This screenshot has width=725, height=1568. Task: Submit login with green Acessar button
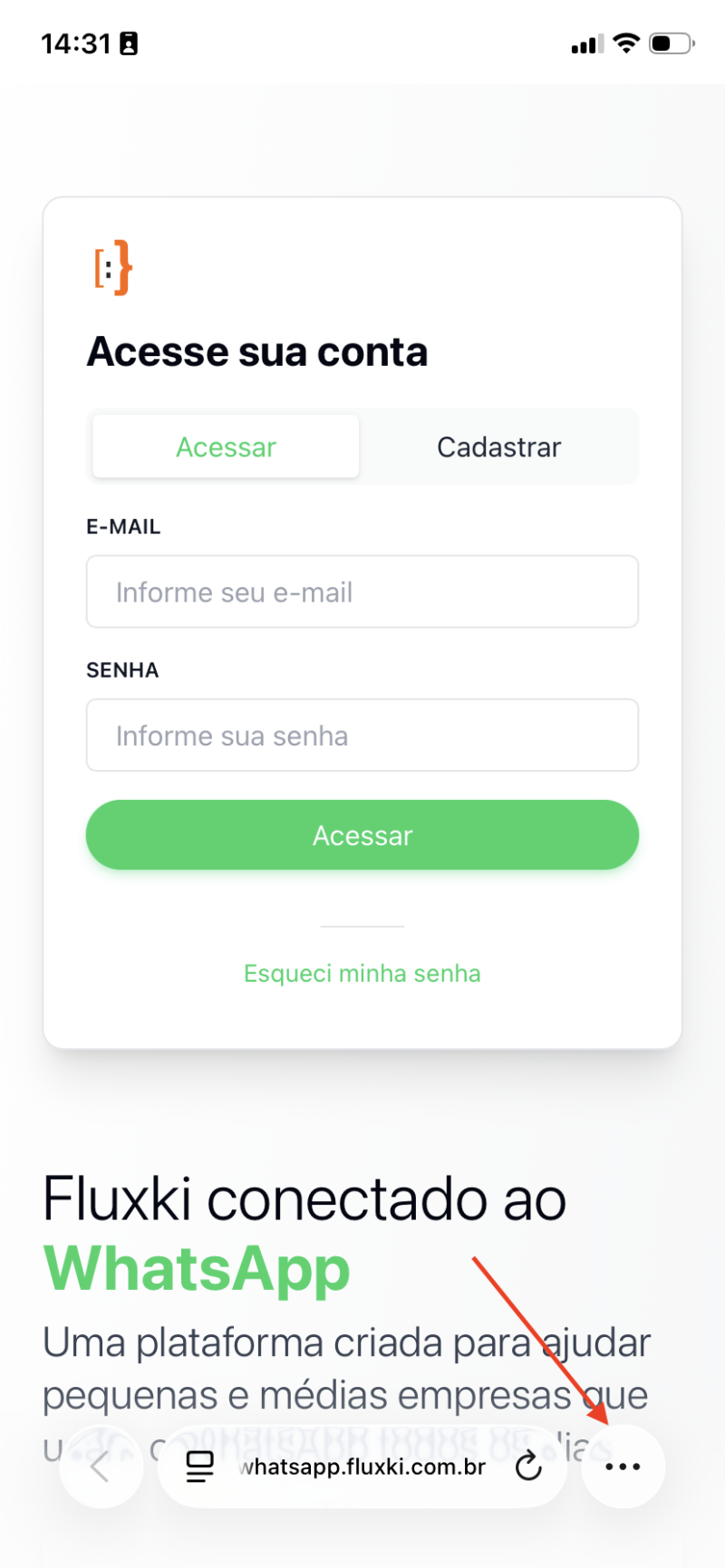point(362,835)
